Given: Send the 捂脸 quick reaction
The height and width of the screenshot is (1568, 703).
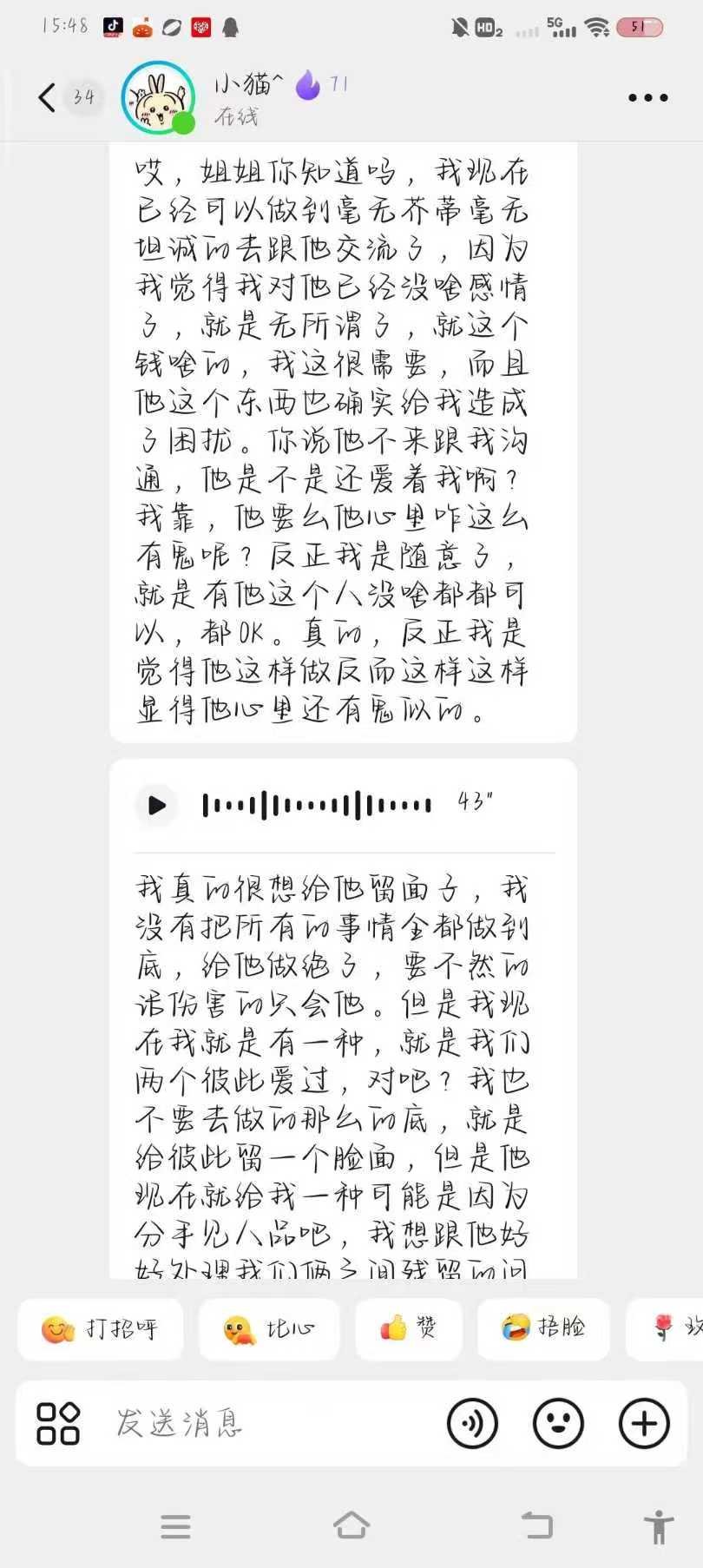Looking at the screenshot, I should 544,1327.
